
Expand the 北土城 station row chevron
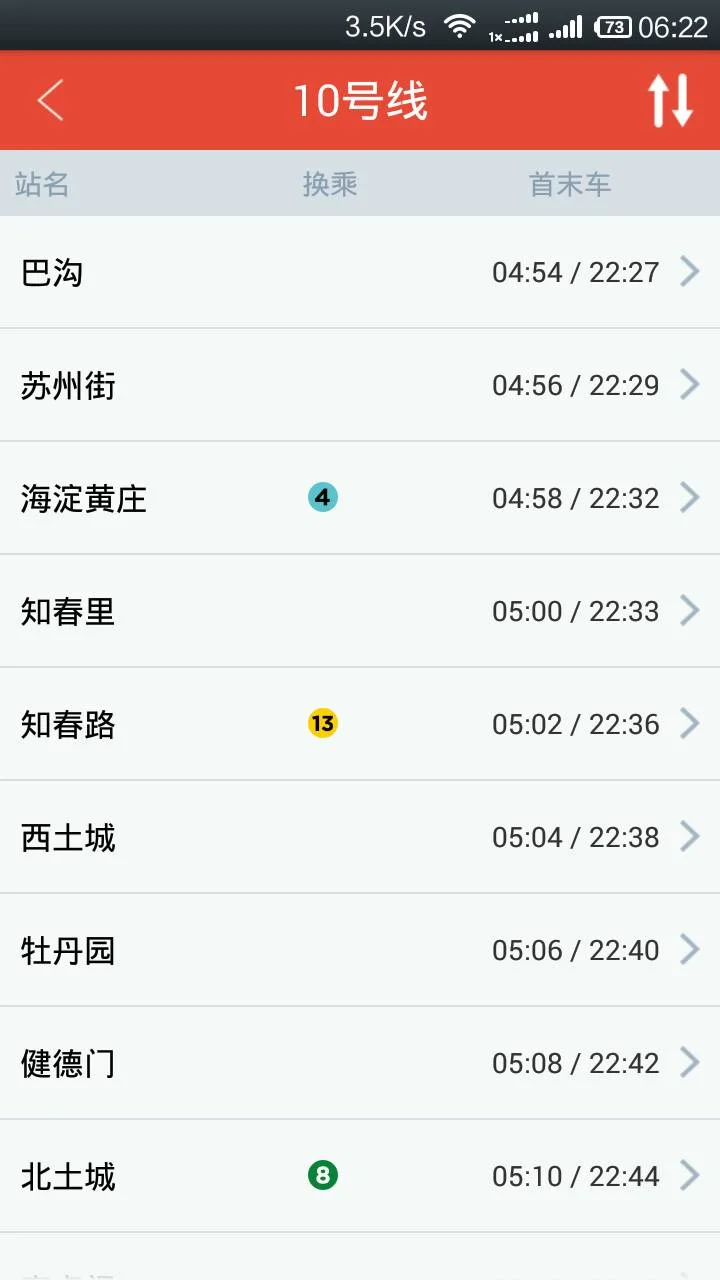click(692, 1176)
